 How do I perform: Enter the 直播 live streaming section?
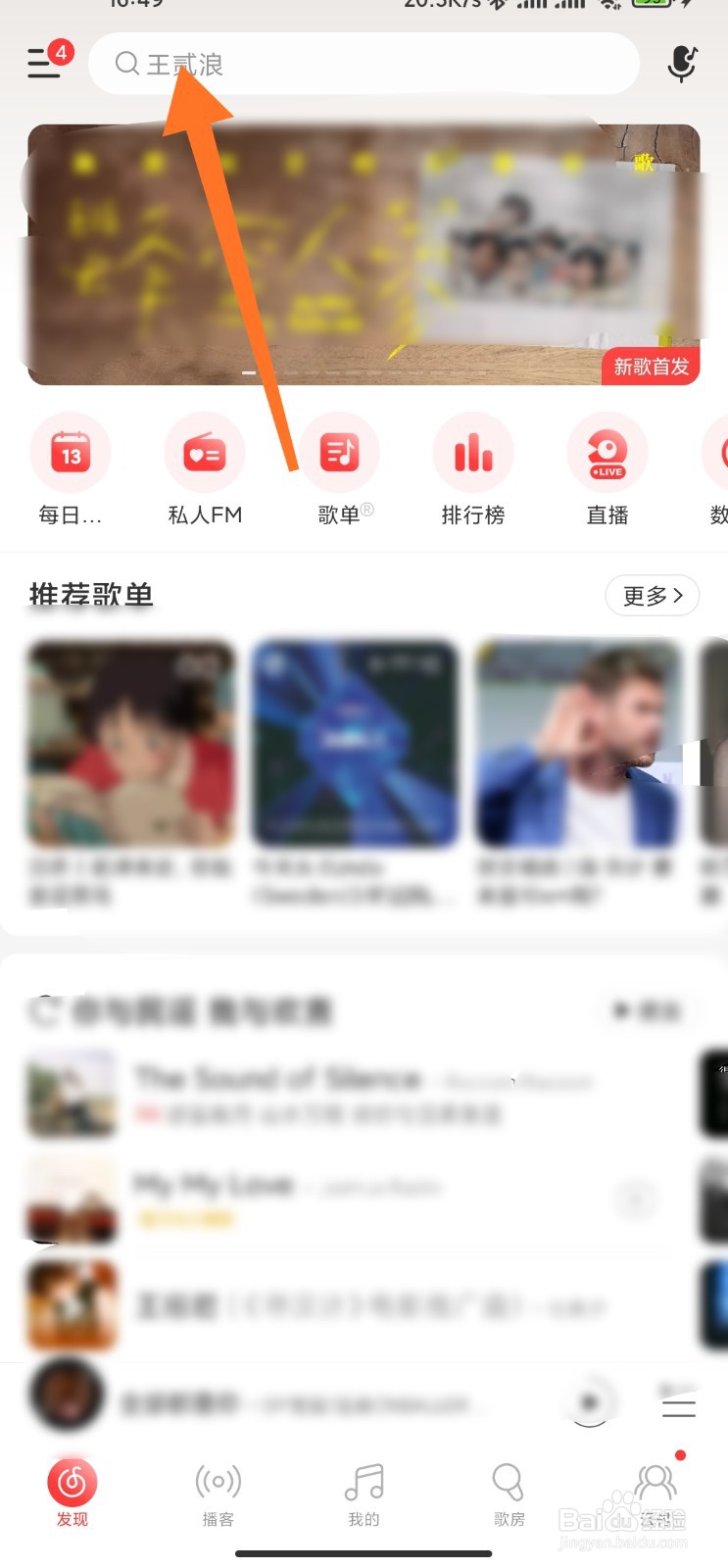click(607, 452)
